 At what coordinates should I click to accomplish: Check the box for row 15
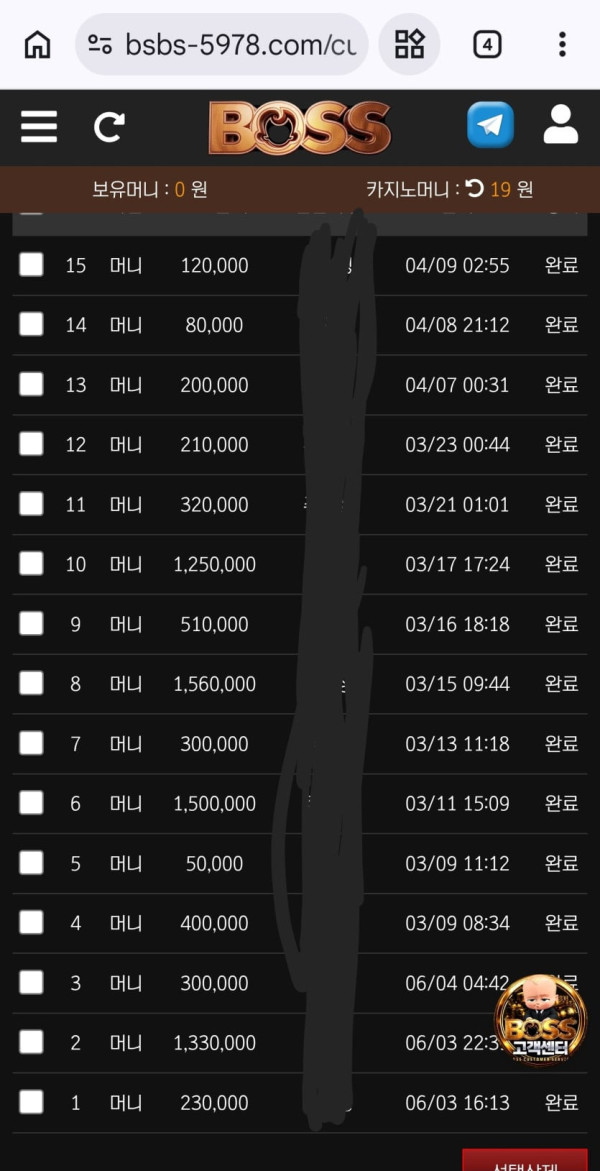pos(32,264)
